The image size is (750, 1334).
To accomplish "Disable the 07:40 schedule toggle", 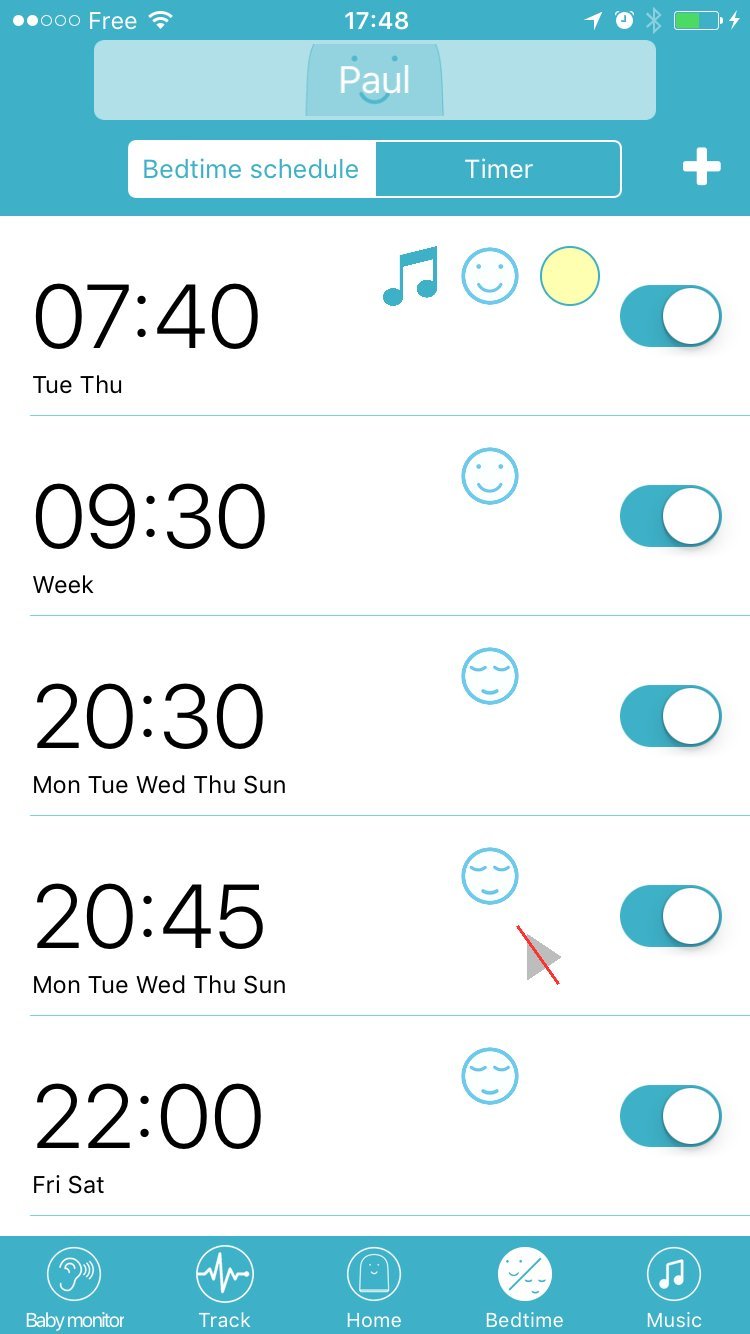I will (670, 316).
